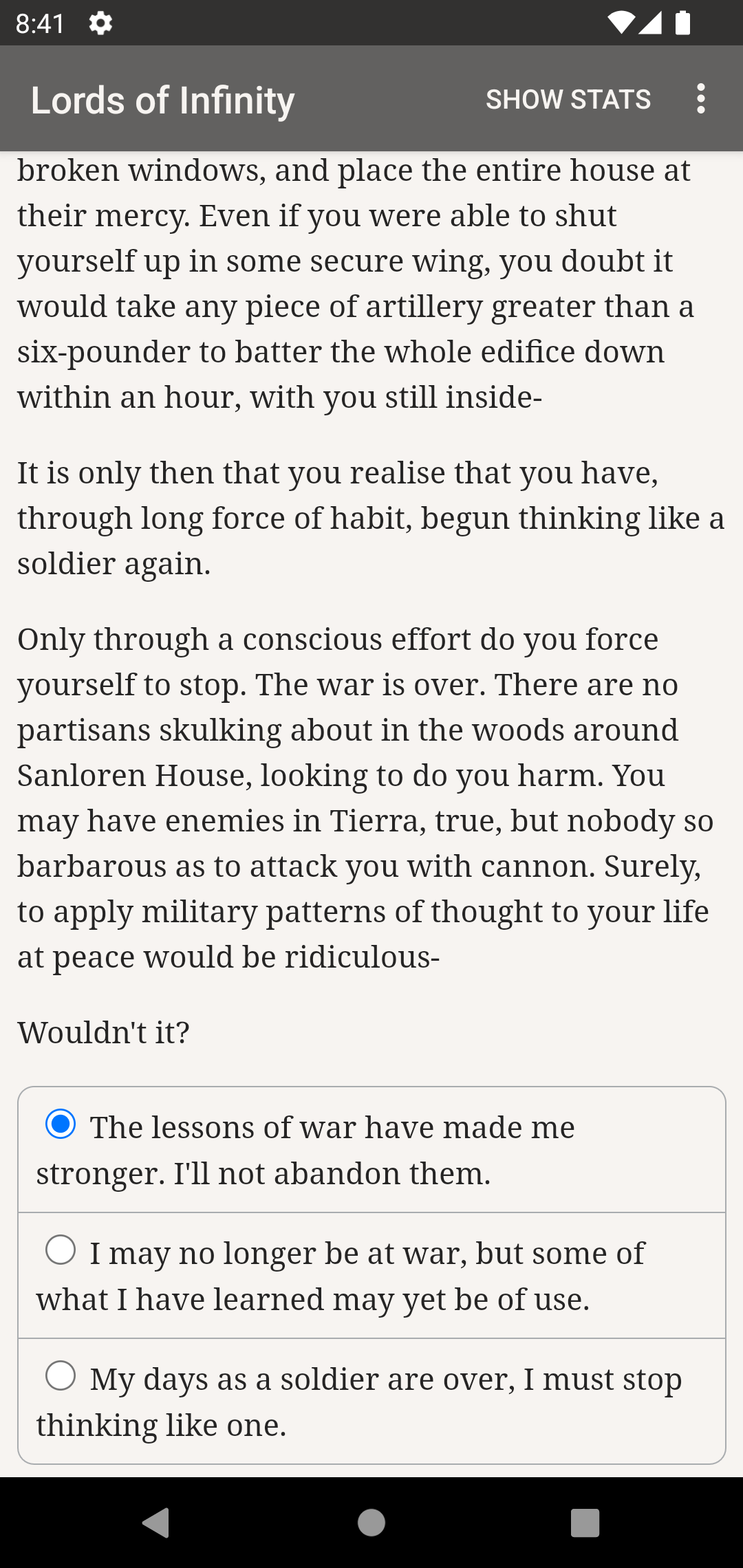Open the overflow menu
743x1568 pixels.
click(x=700, y=99)
